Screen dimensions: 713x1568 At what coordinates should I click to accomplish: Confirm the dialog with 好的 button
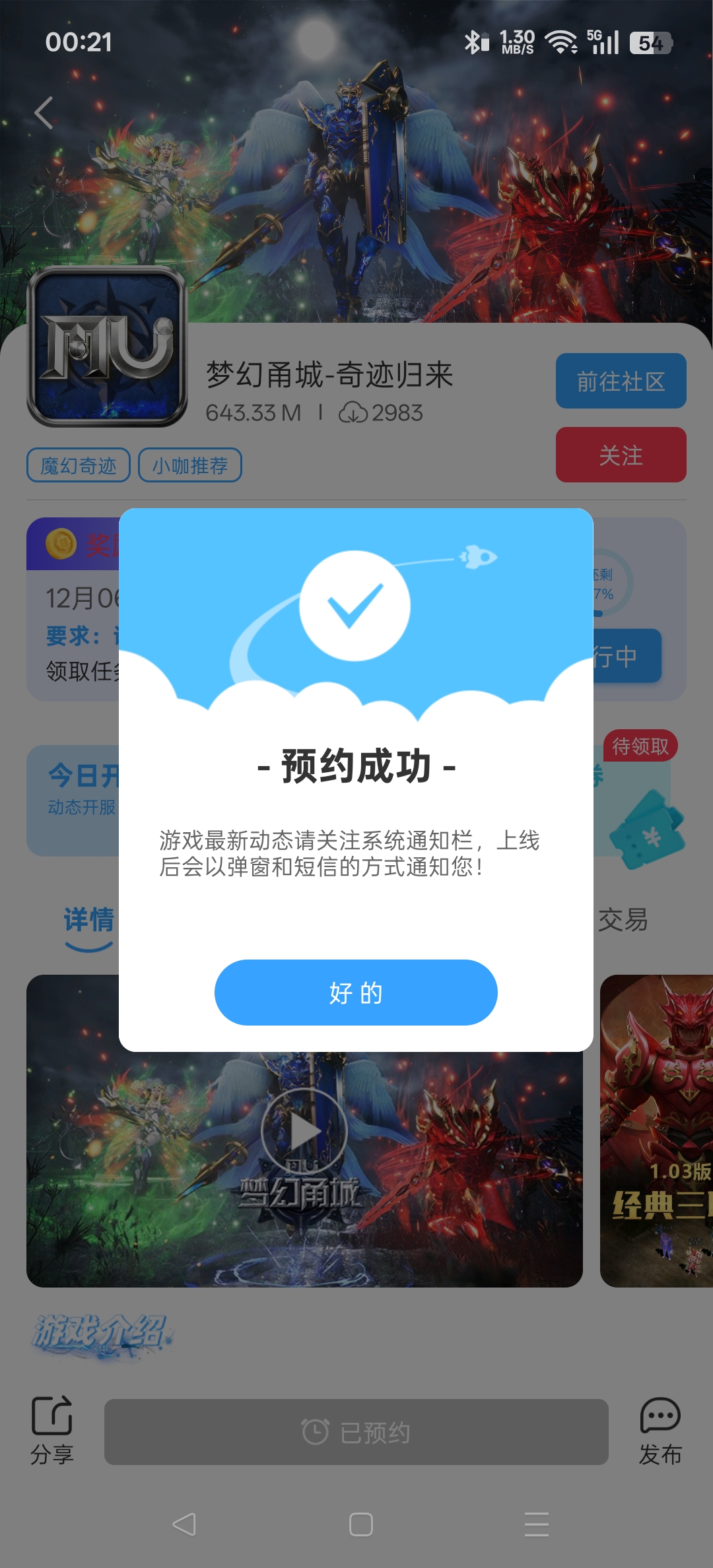click(356, 992)
